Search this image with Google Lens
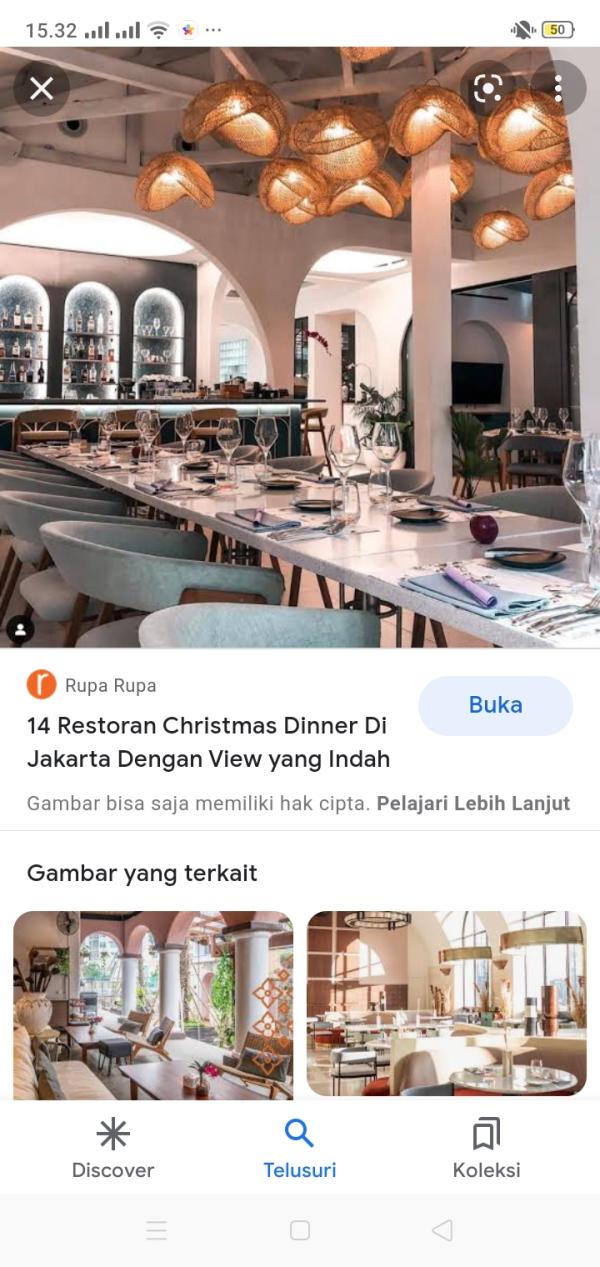 tap(487, 89)
